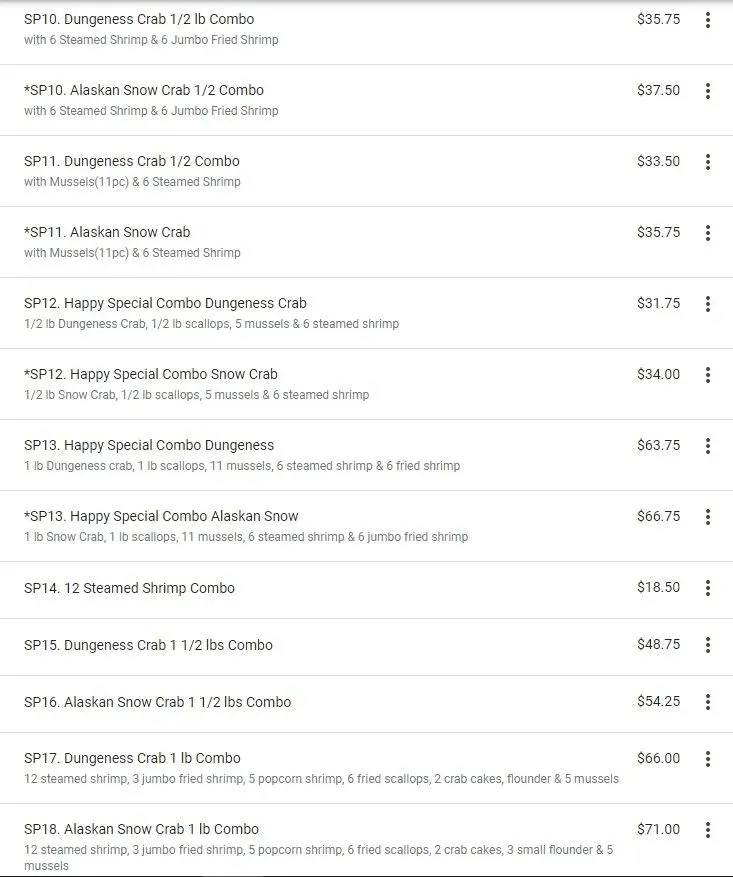Open options for SP16. Alaskan Snow Crab 1 1/2 lbs

pyautogui.click(x=707, y=702)
